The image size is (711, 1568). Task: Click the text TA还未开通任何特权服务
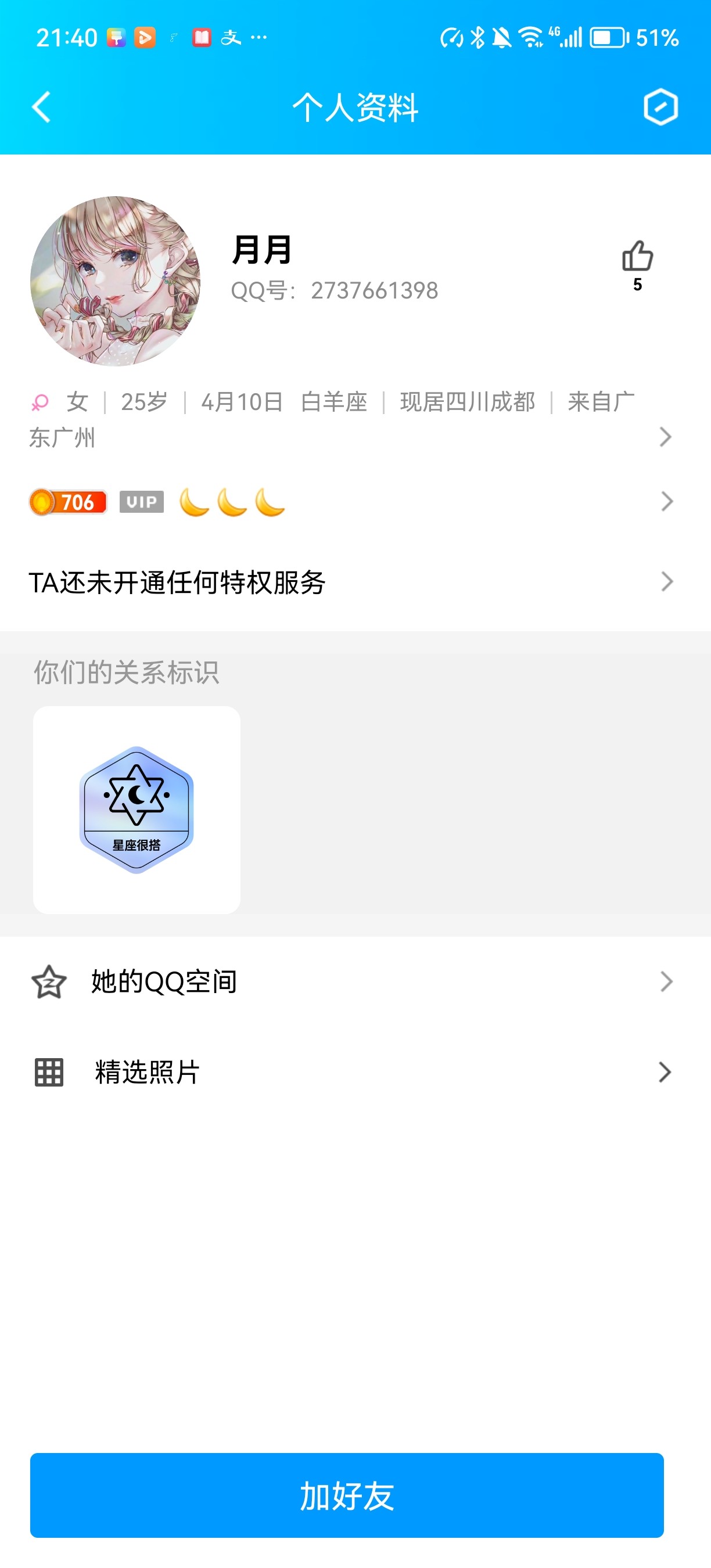point(178,581)
